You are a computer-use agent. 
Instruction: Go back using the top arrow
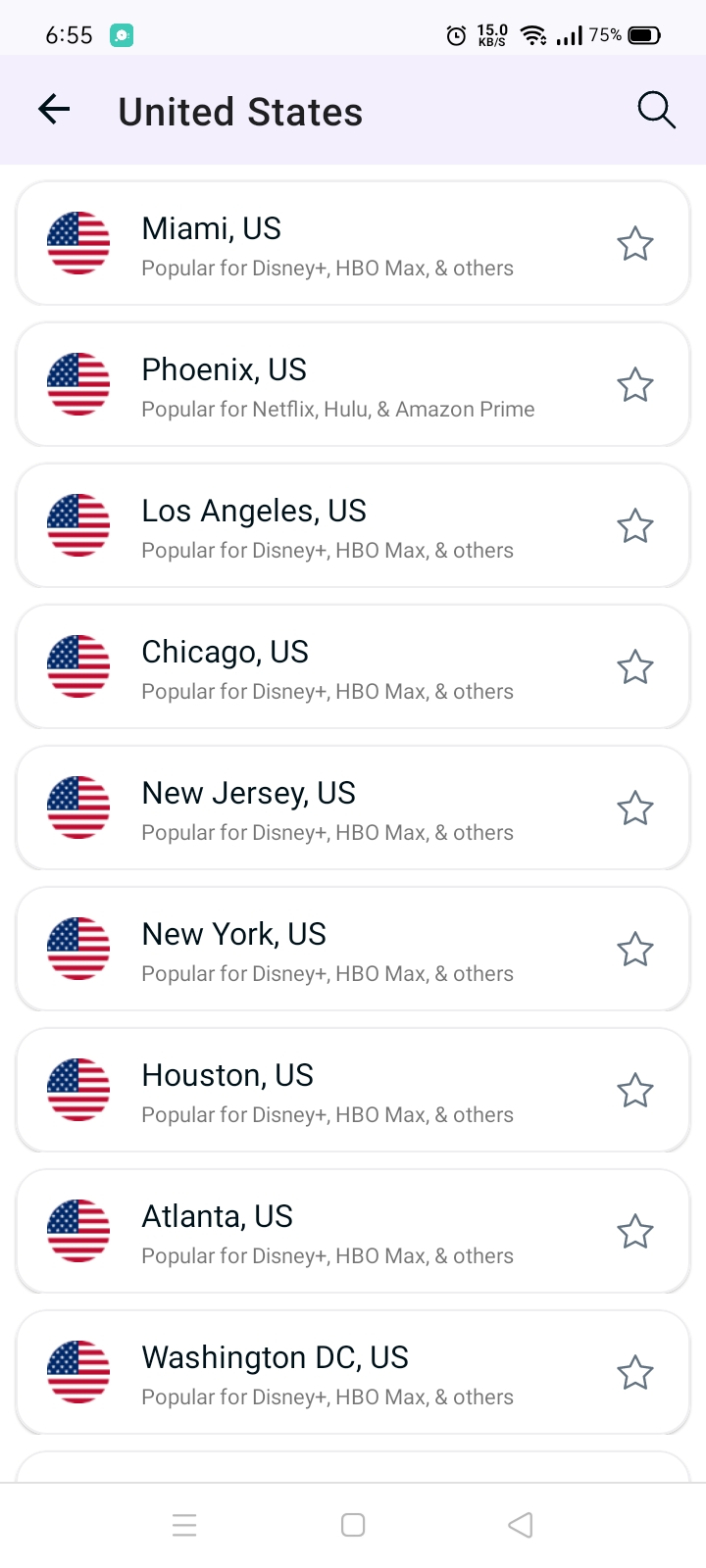pos(54,110)
